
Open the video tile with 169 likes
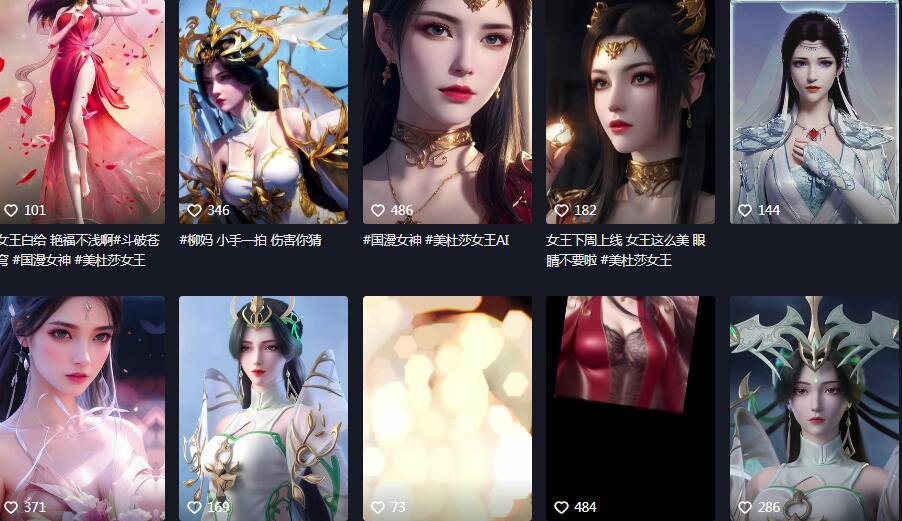(263, 405)
